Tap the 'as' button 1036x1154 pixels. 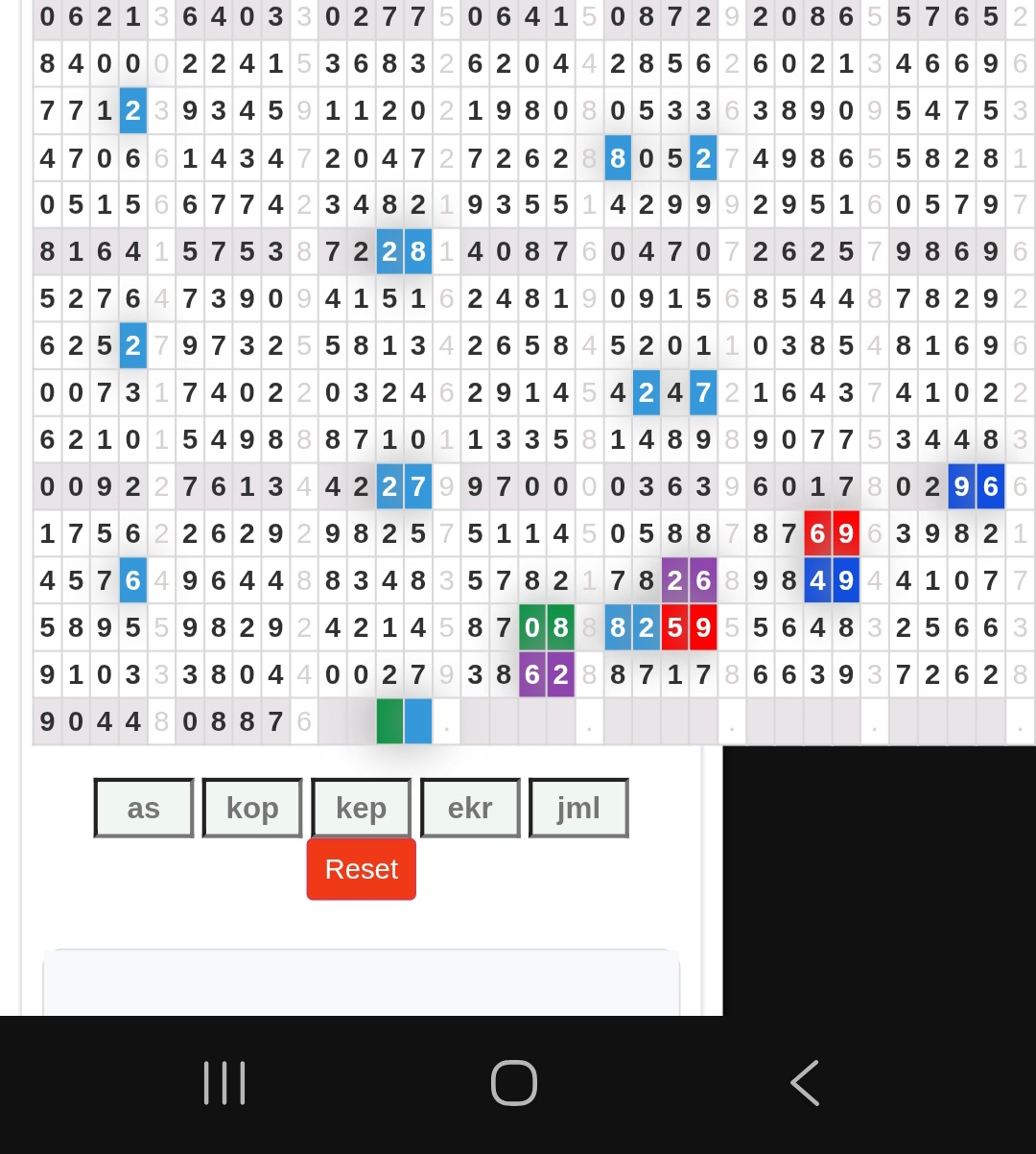point(144,808)
